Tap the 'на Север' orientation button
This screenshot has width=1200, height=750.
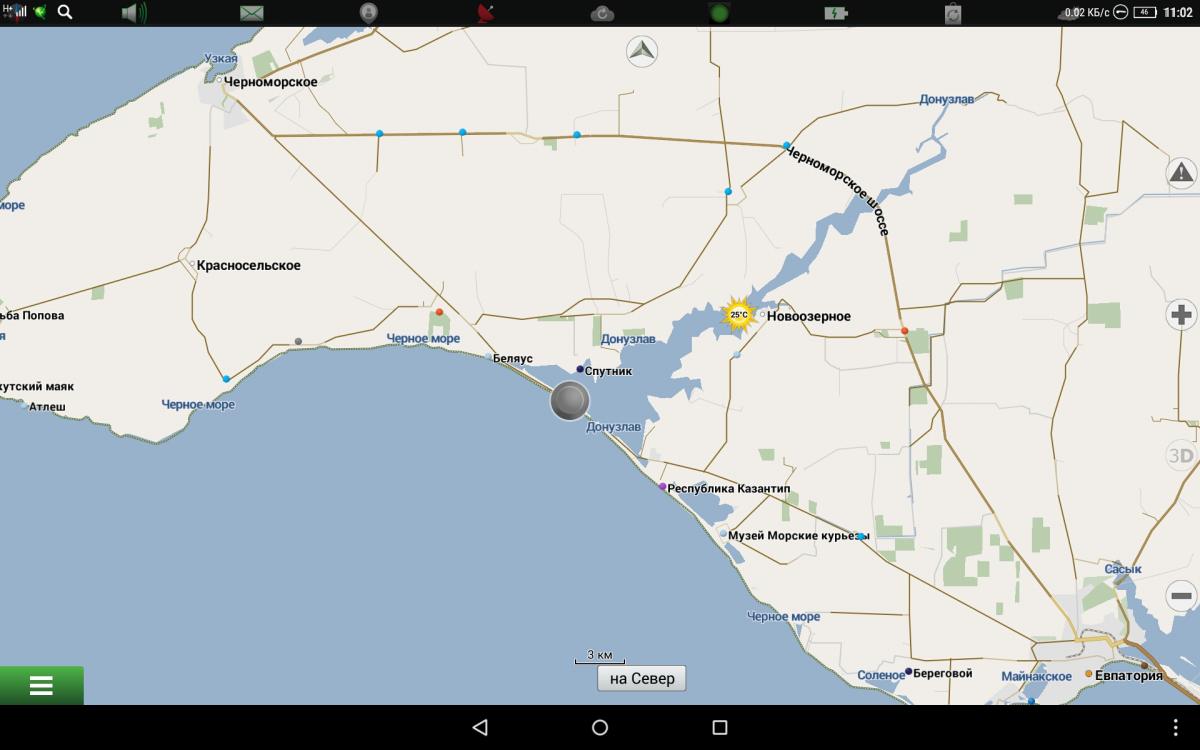(x=642, y=678)
